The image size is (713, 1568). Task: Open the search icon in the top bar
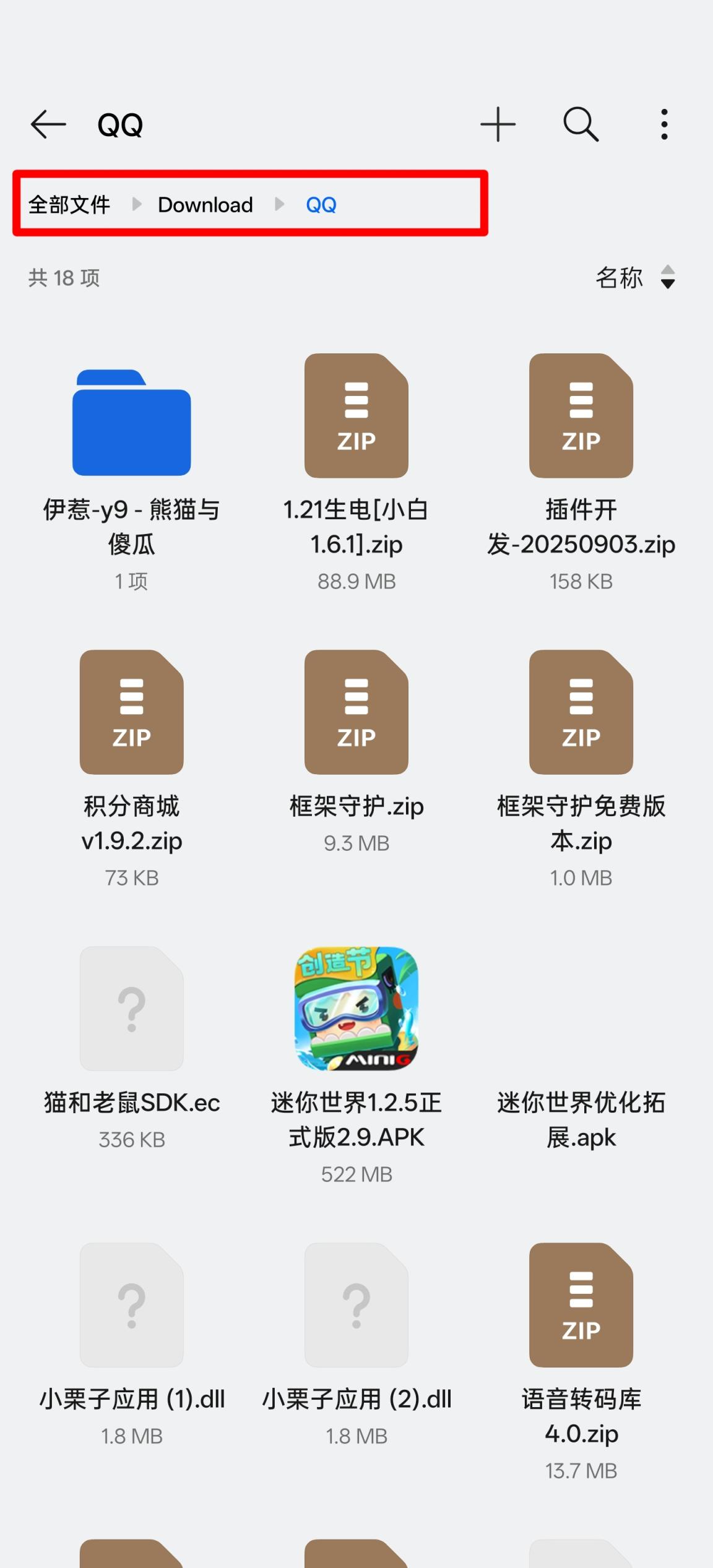[581, 124]
